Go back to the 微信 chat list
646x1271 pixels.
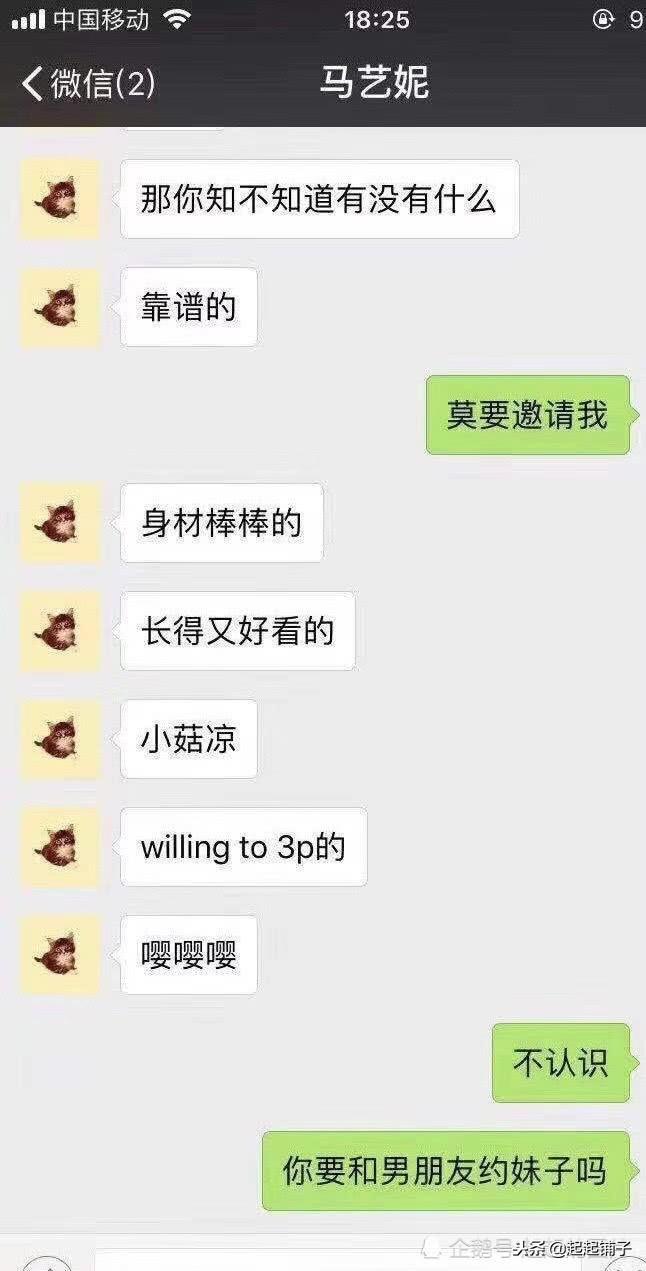pyautogui.click(x=88, y=83)
